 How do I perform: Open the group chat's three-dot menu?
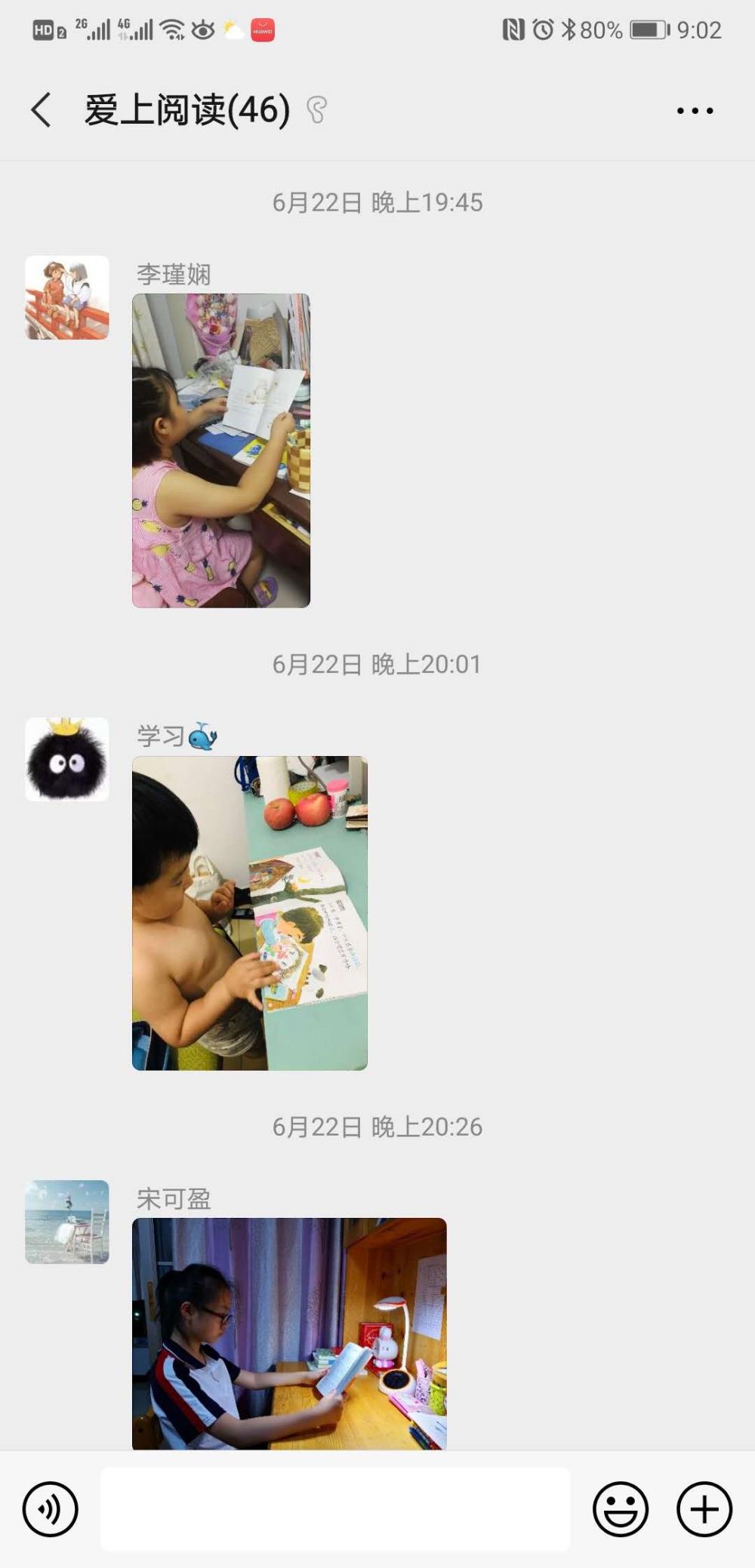pyautogui.click(x=695, y=111)
